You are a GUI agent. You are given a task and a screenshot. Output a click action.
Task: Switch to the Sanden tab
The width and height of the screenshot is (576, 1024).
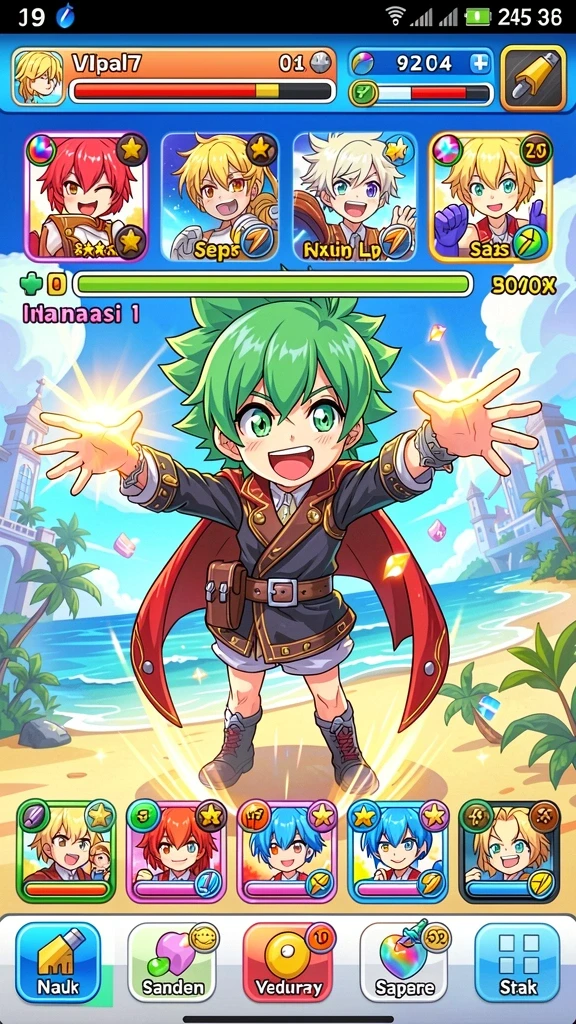tap(172, 962)
